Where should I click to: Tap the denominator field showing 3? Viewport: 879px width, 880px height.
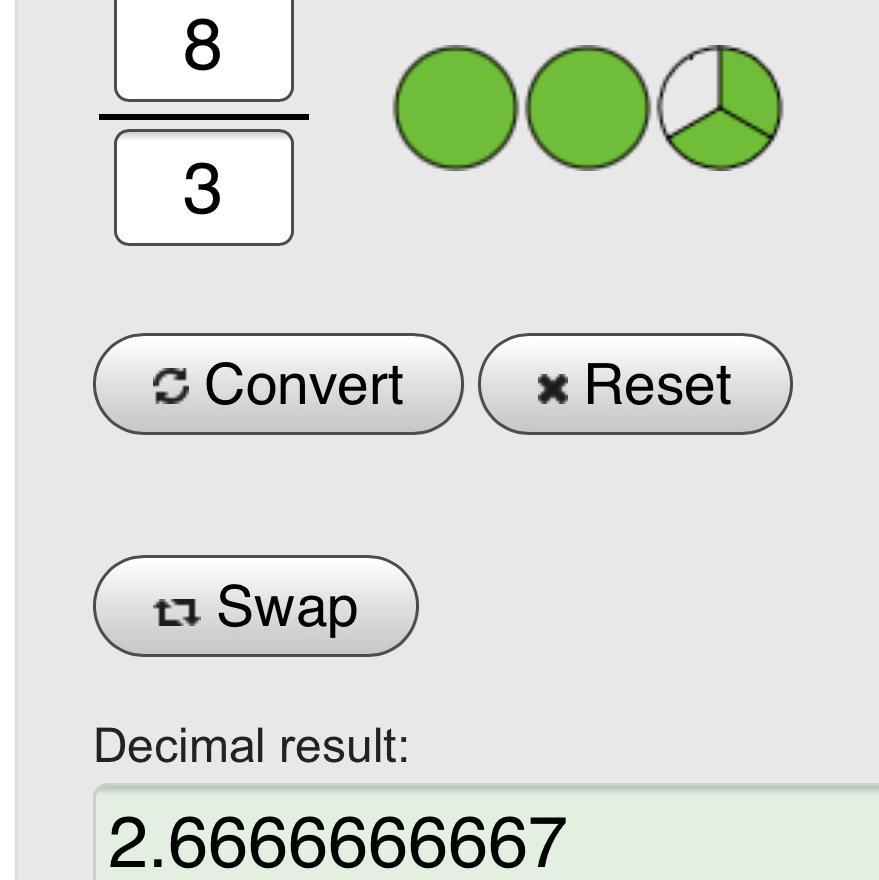coord(204,188)
